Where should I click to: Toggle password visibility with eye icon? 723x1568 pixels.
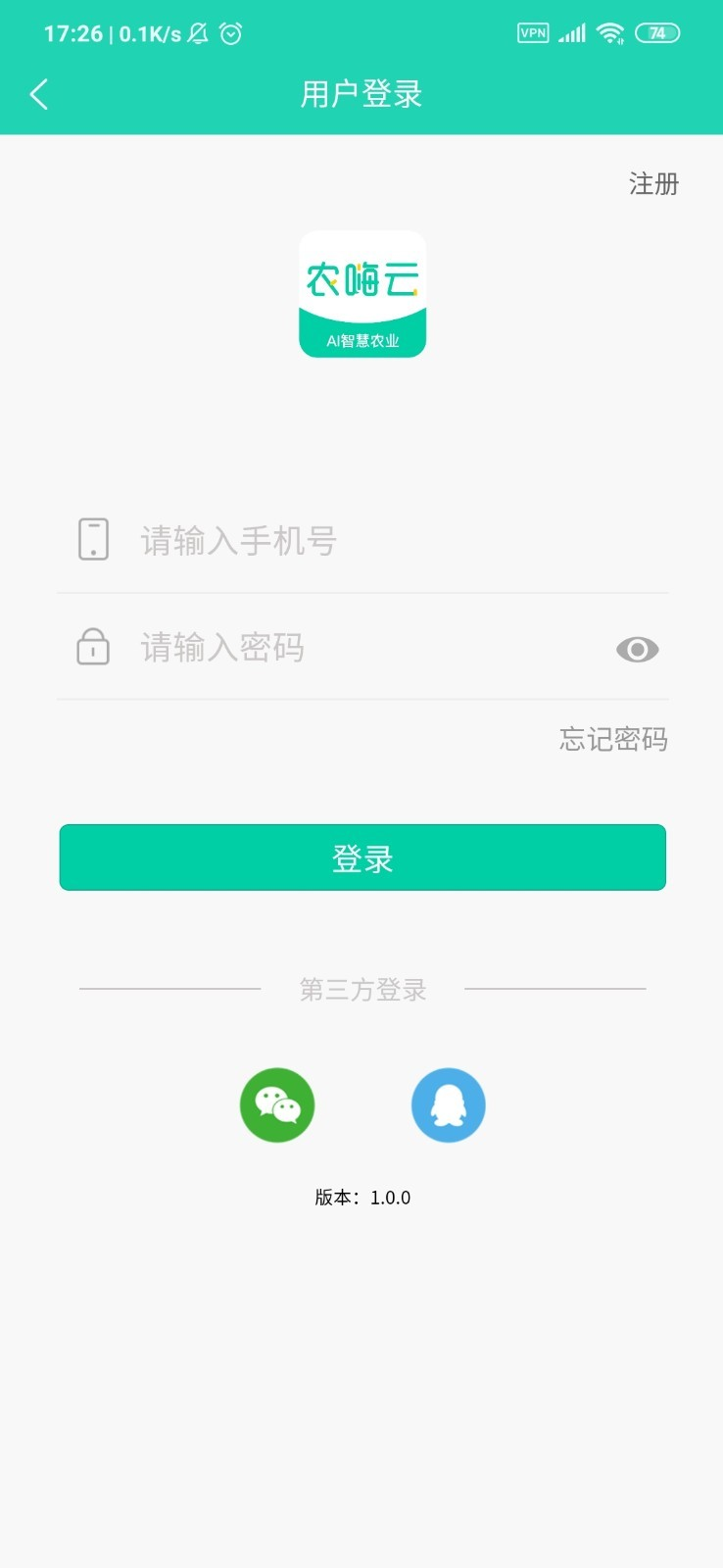click(637, 649)
